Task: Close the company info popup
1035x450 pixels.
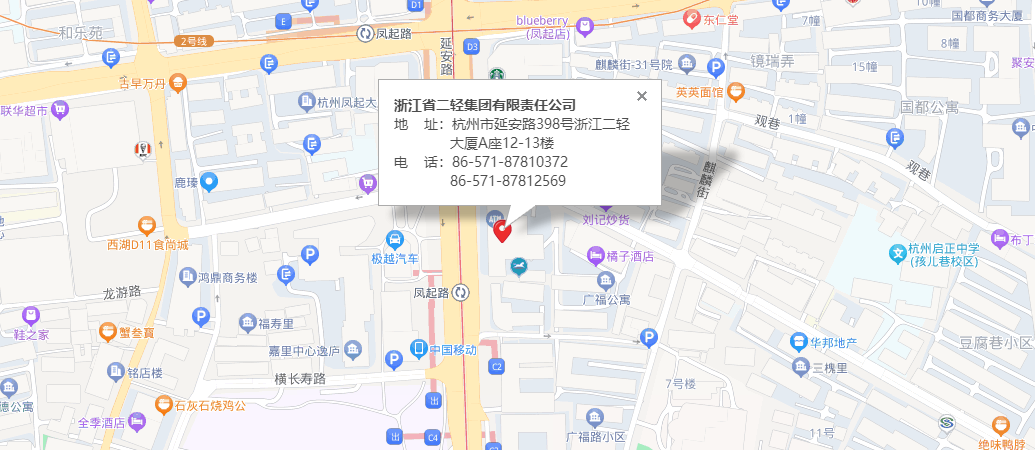Action: point(642,96)
